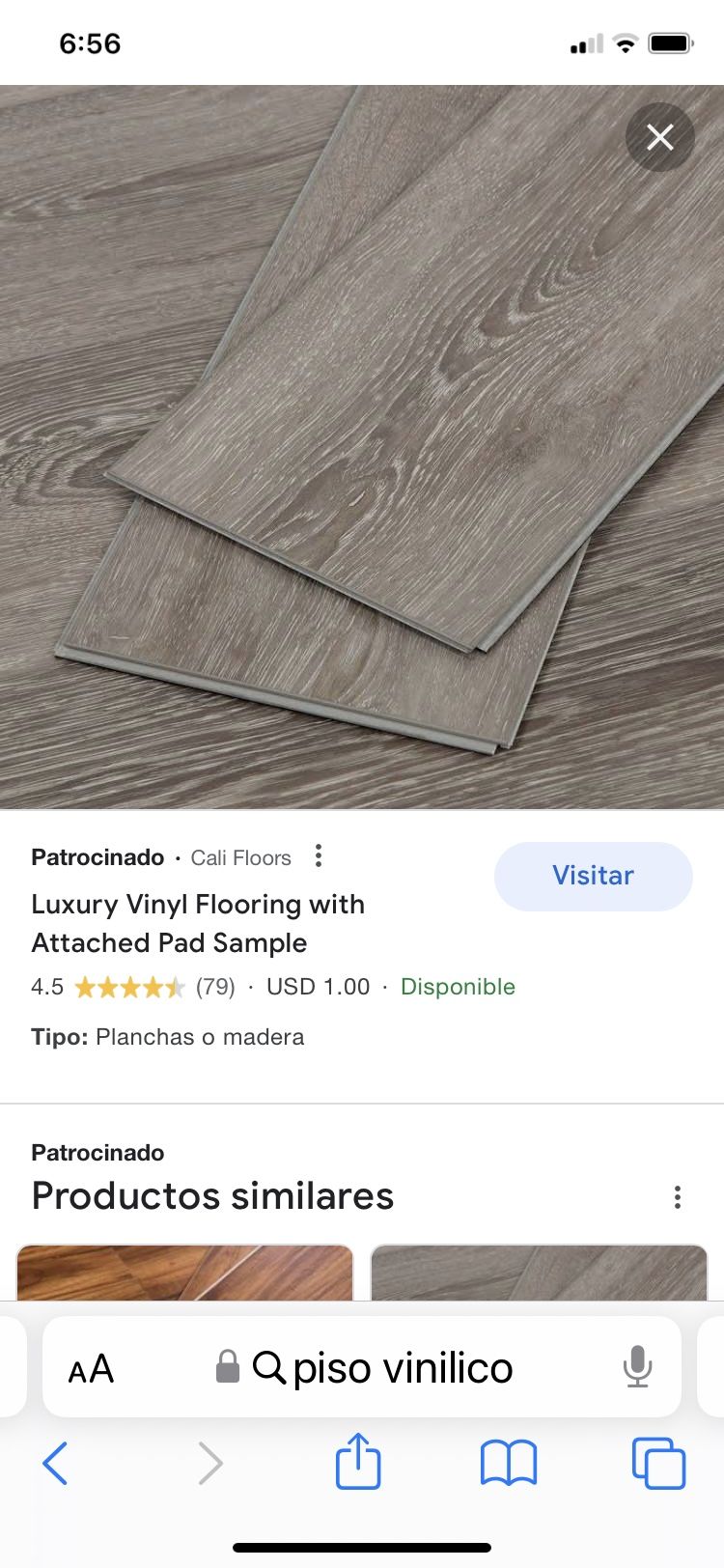This screenshot has width=724, height=1568.
Task: Tap the magnifying glass search icon
Action: tap(270, 1367)
